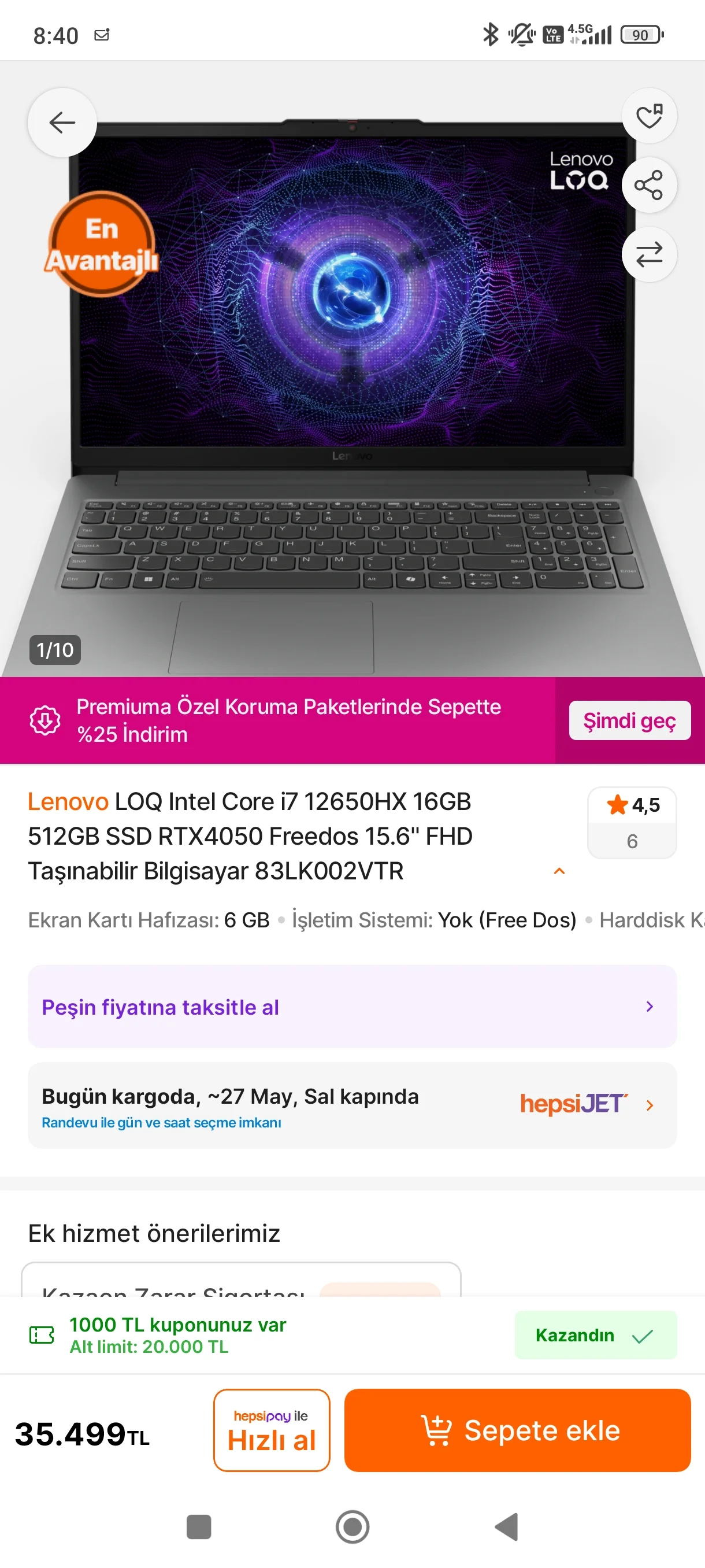Share this Lenovo LOQ product
The height and width of the screenshot is (1568, 705).
648,185
